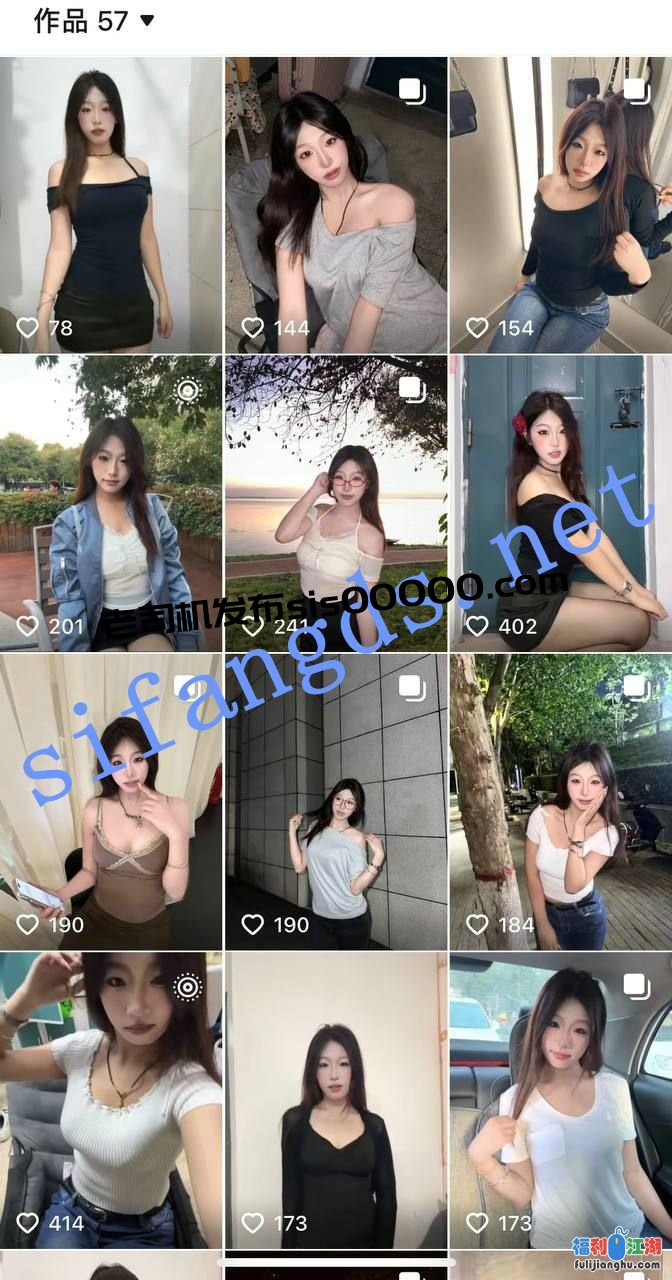Open the post with 201 likes
This screenshot has width=672, height=1280.
(110, 503)
